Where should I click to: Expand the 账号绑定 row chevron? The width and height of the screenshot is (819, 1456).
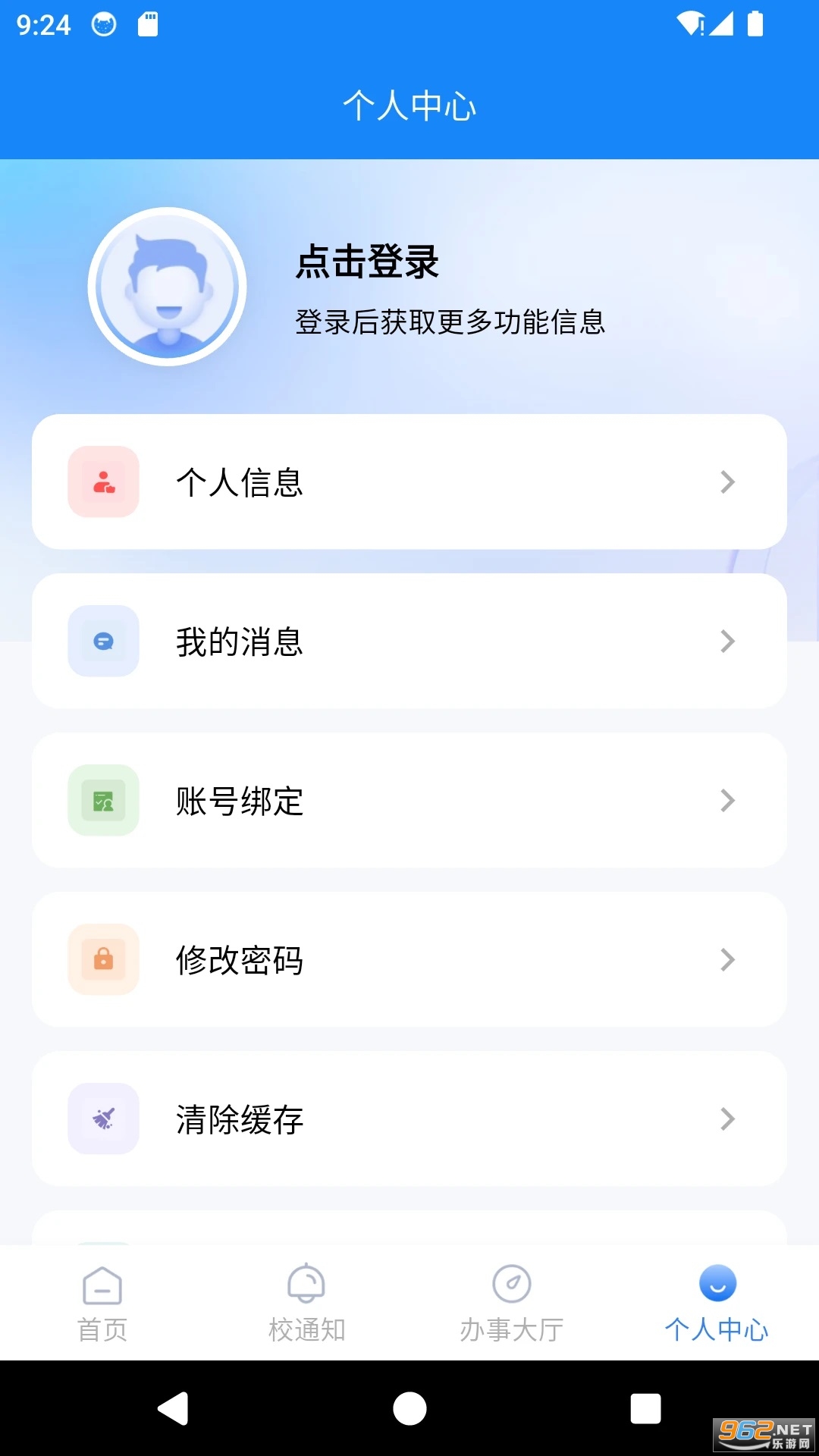click(727, 801)
